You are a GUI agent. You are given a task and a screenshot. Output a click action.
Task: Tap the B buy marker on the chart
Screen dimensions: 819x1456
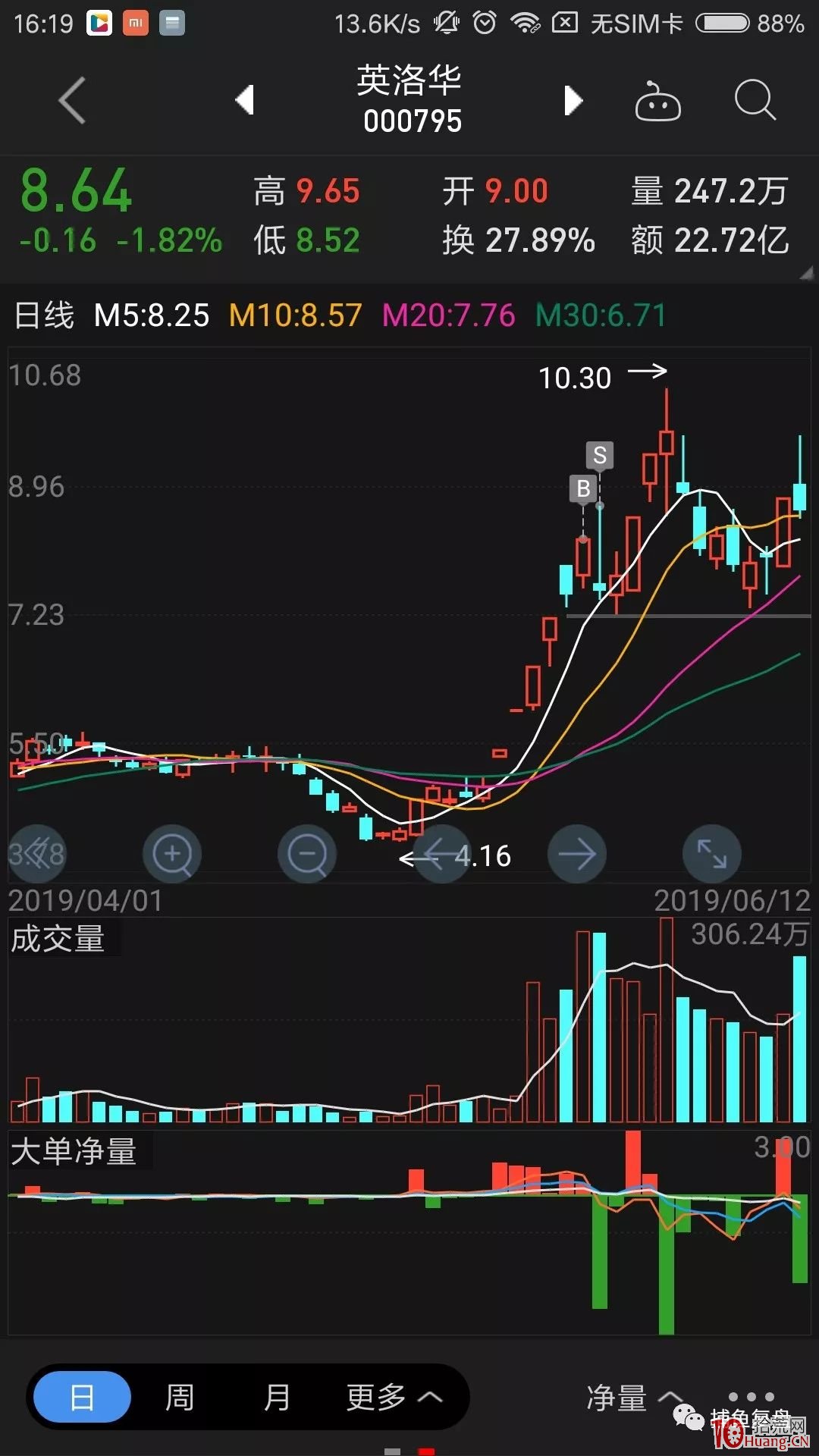pos(583,488)
